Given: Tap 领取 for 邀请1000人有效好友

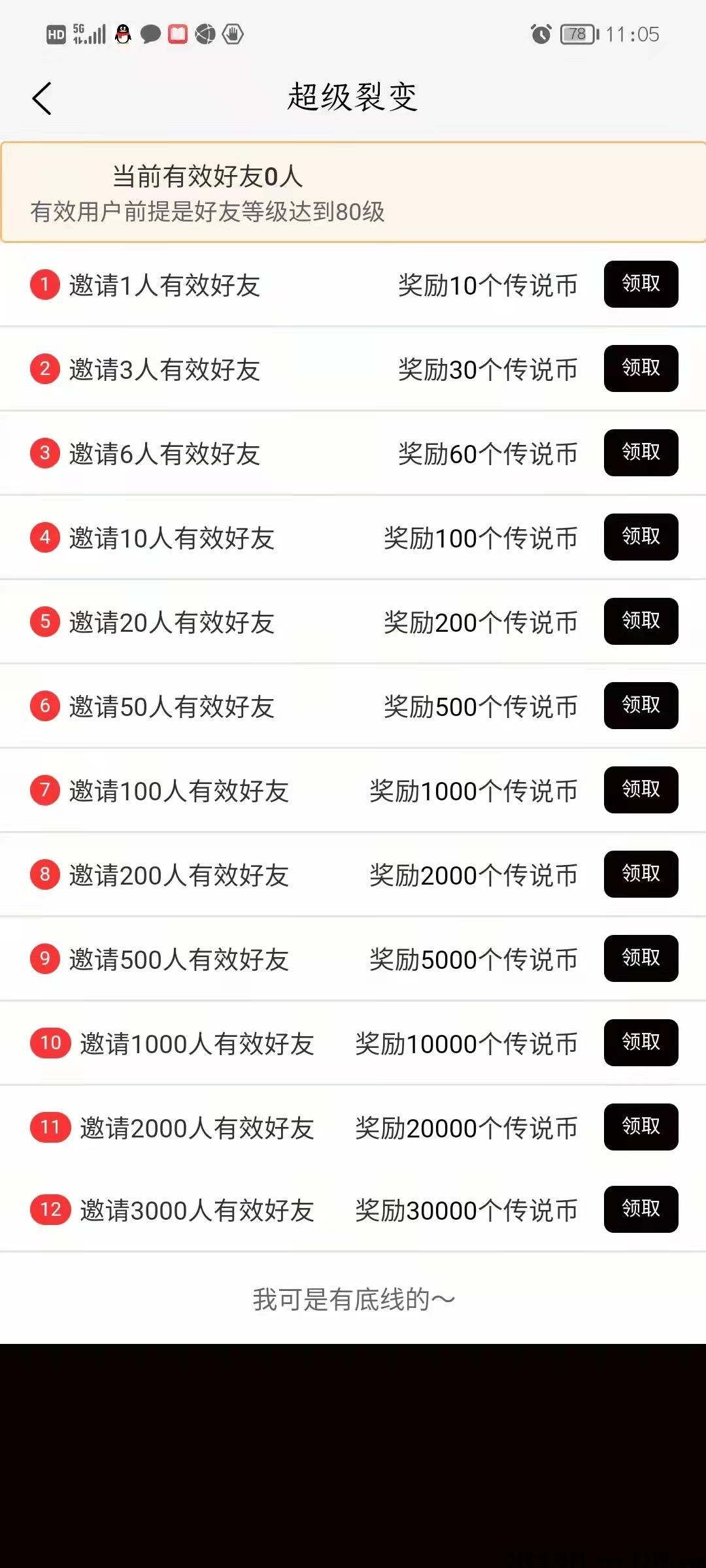Looking at the screenshot, I should [641, 1043].
